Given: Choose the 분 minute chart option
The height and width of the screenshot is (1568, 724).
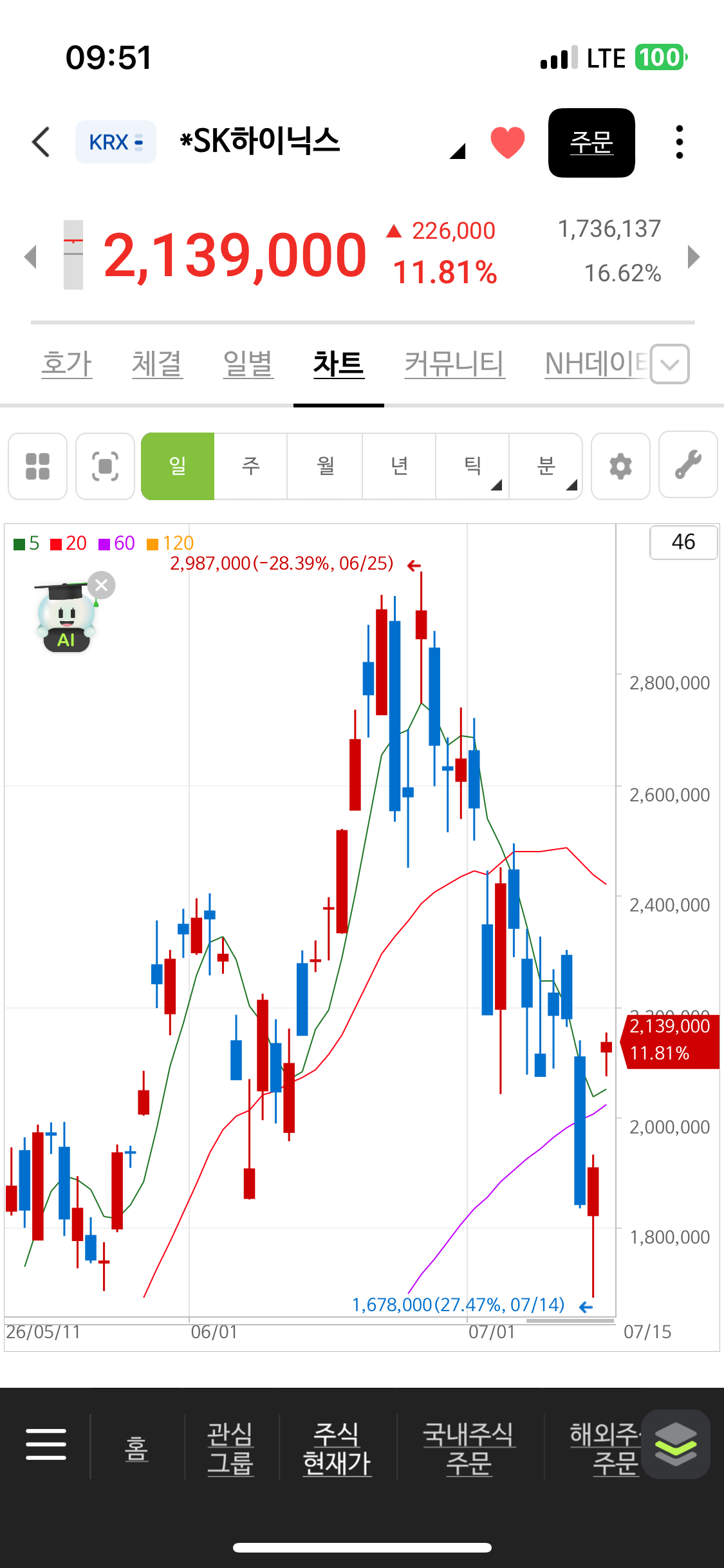Looking at the screenshot, I should pyautogui.click(x=546, y=466).
